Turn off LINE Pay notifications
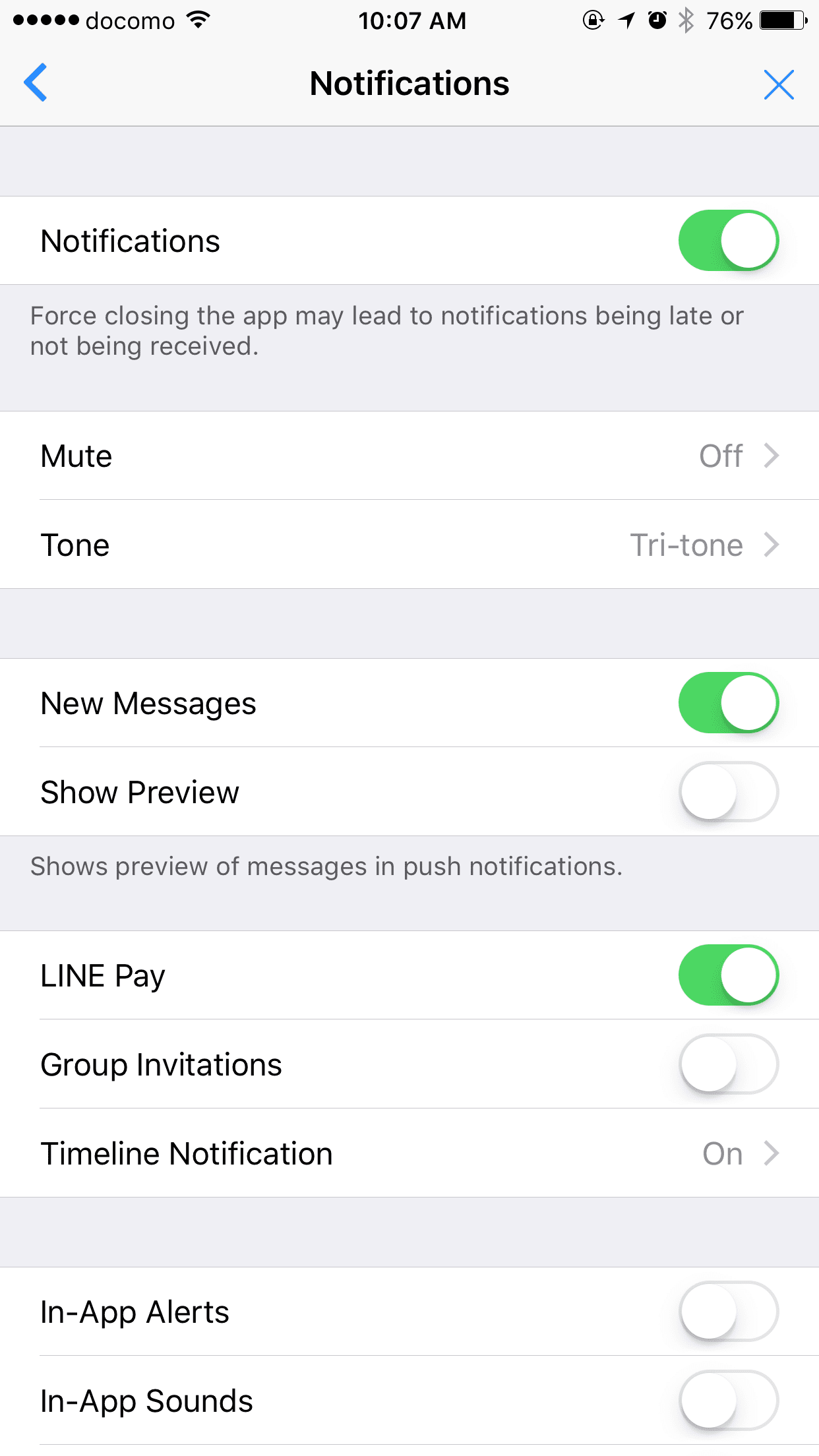Screen dimensions: 819x1456 point(729,975)
